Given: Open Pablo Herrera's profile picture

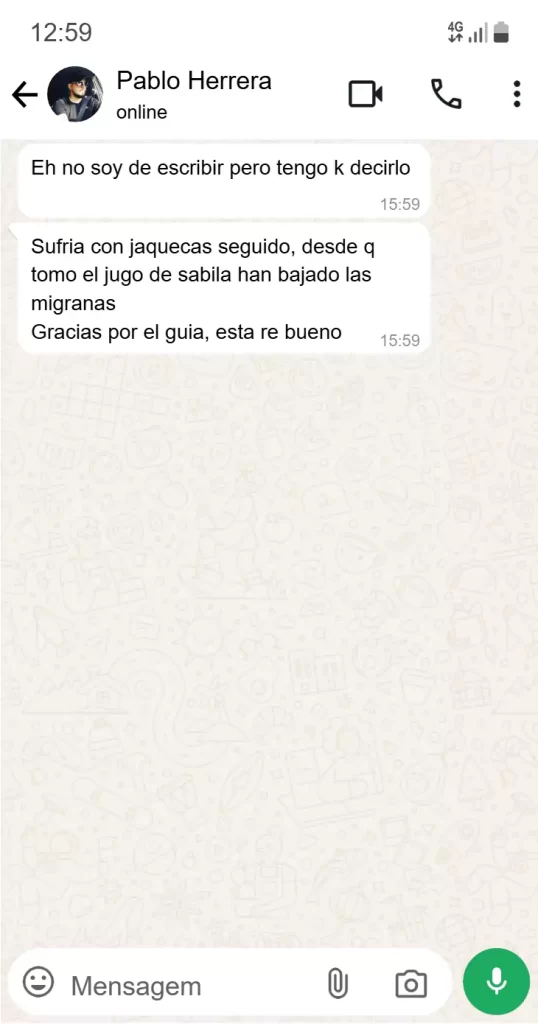Looking at the screenshot, I should (75, 94).
